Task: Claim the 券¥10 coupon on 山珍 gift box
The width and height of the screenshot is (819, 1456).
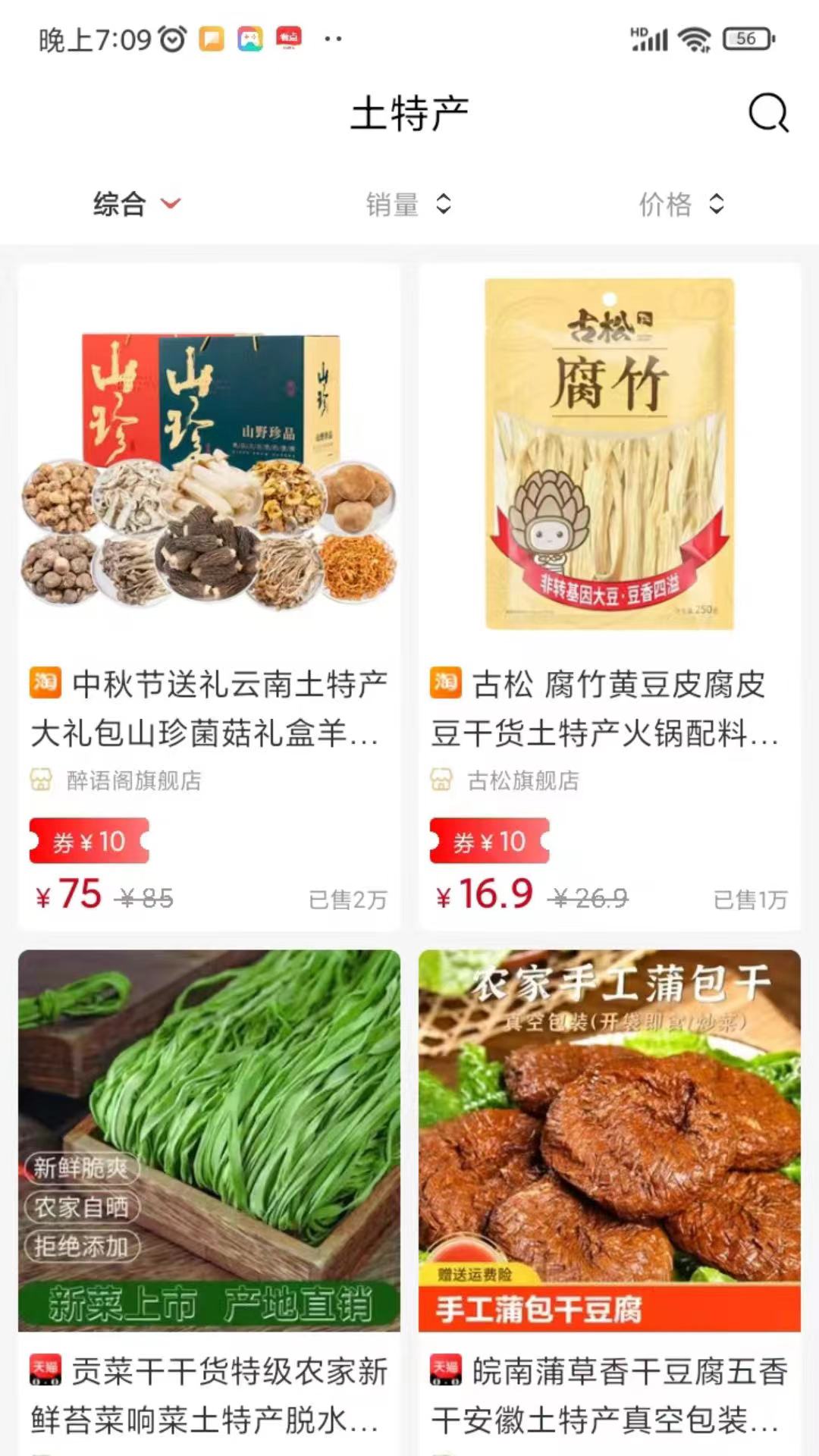Action: 88,841
